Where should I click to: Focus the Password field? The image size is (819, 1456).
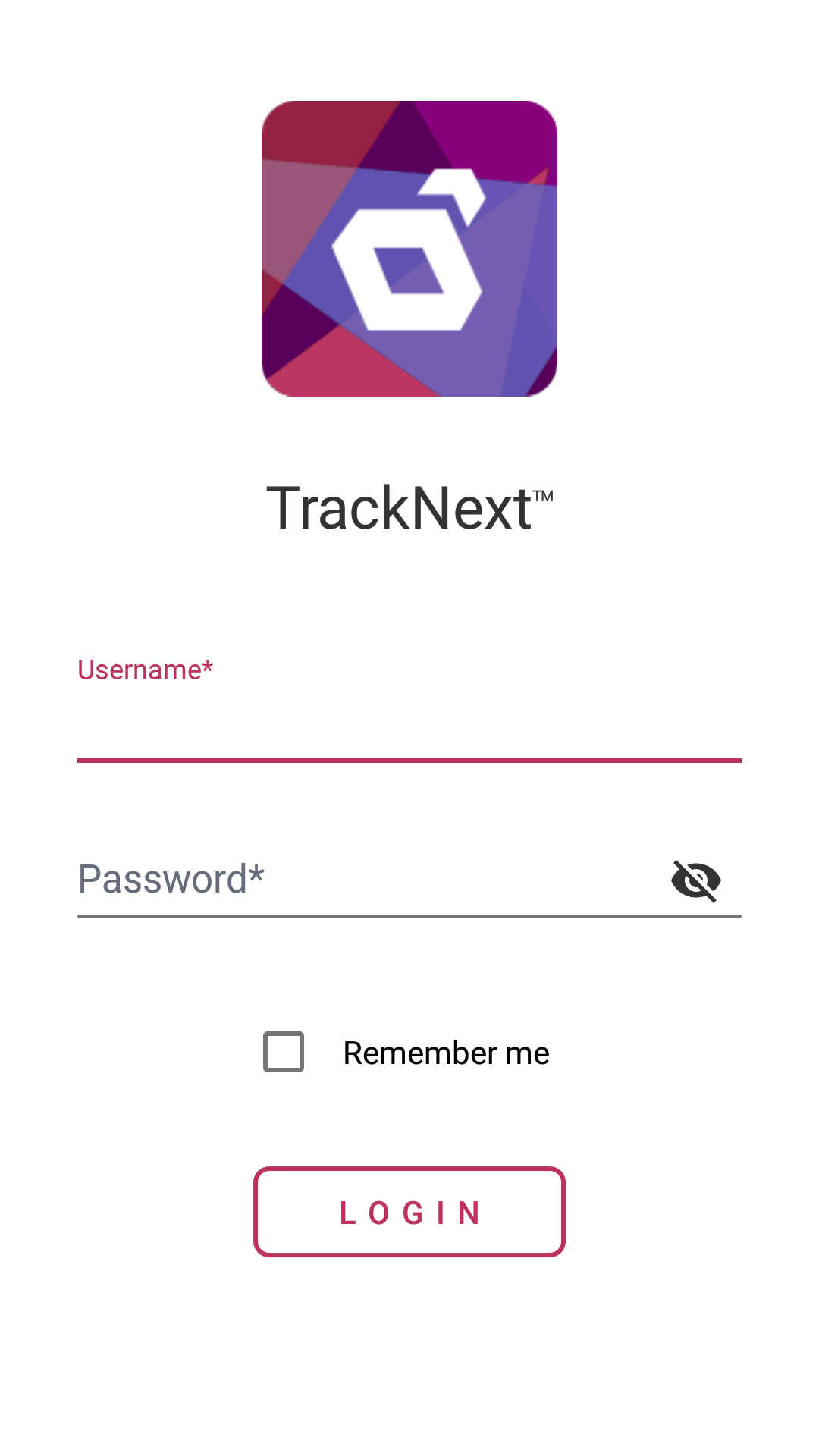point(364,880)
